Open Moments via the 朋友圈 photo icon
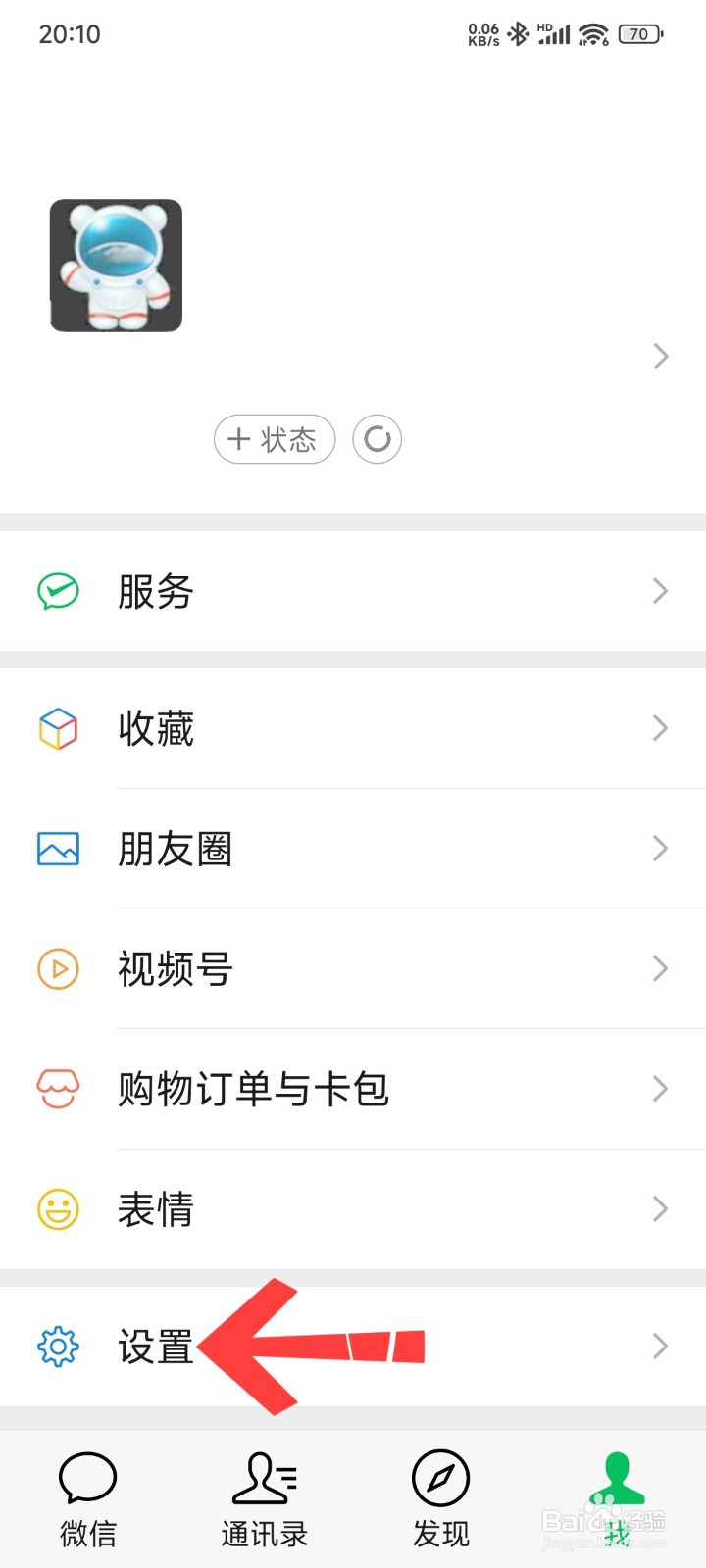 click(x=58, y=849)
